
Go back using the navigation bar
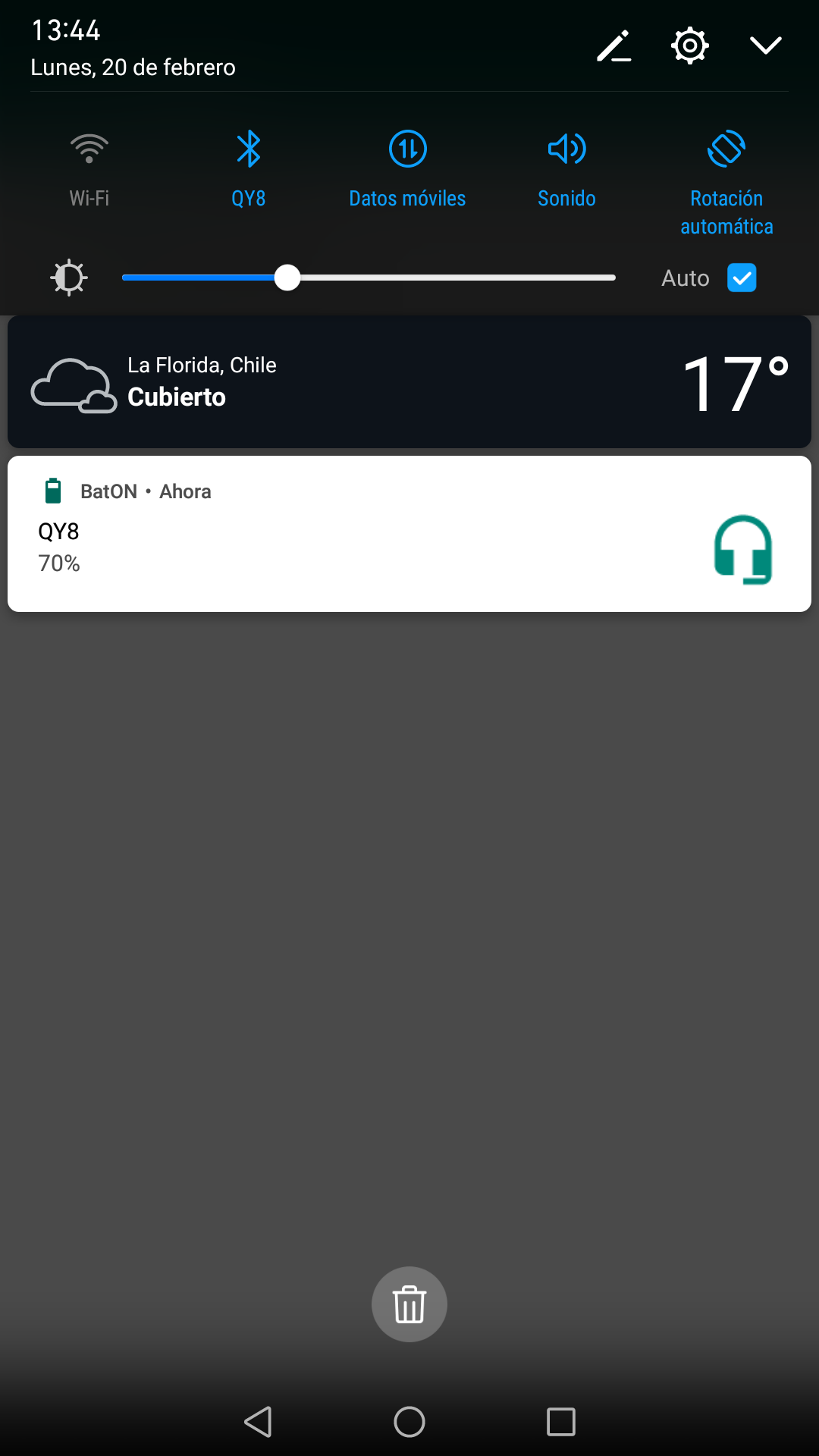pos(258,1422)
